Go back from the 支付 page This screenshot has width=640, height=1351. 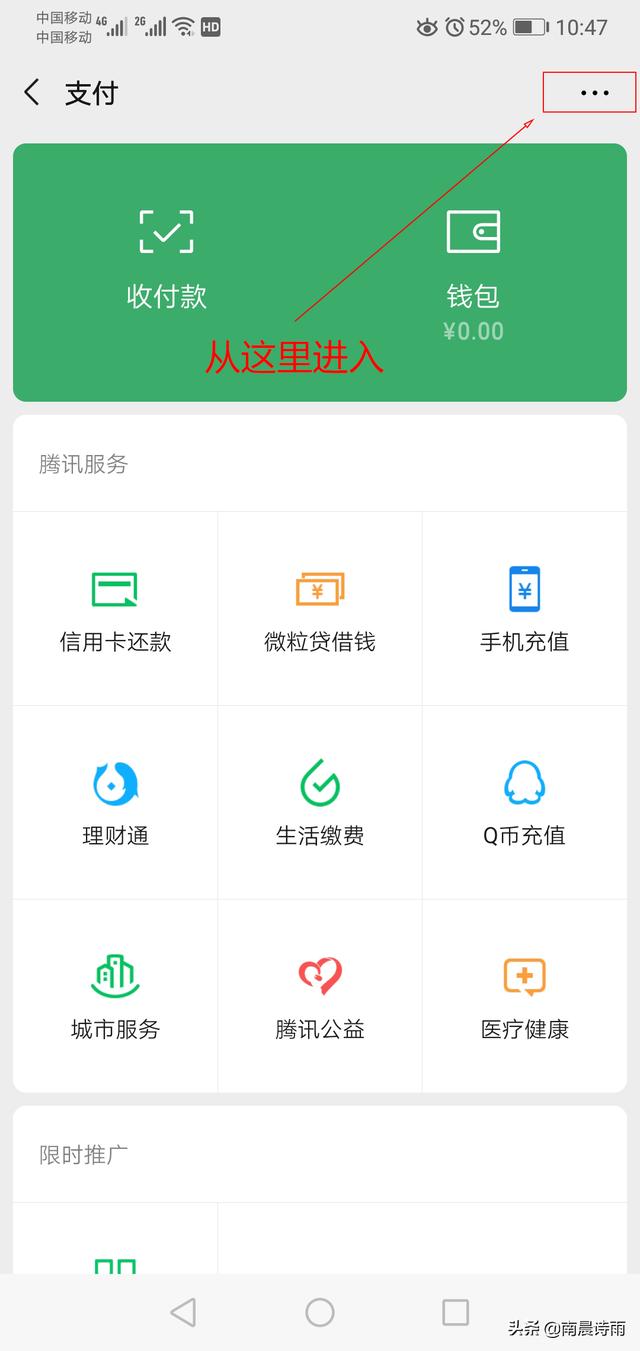point(32,93)
